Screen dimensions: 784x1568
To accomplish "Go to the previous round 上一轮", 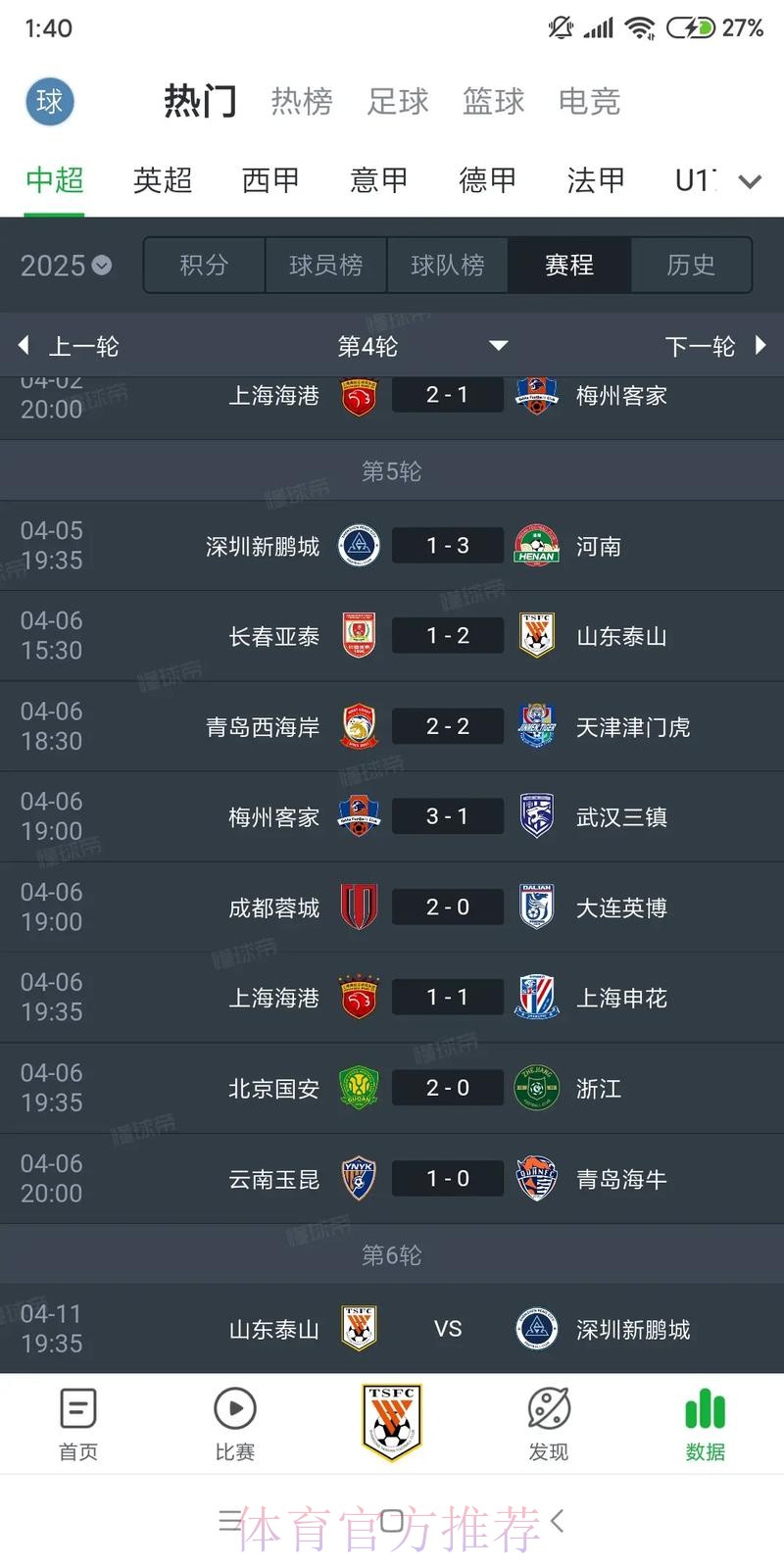I will [x=69, y=346].
